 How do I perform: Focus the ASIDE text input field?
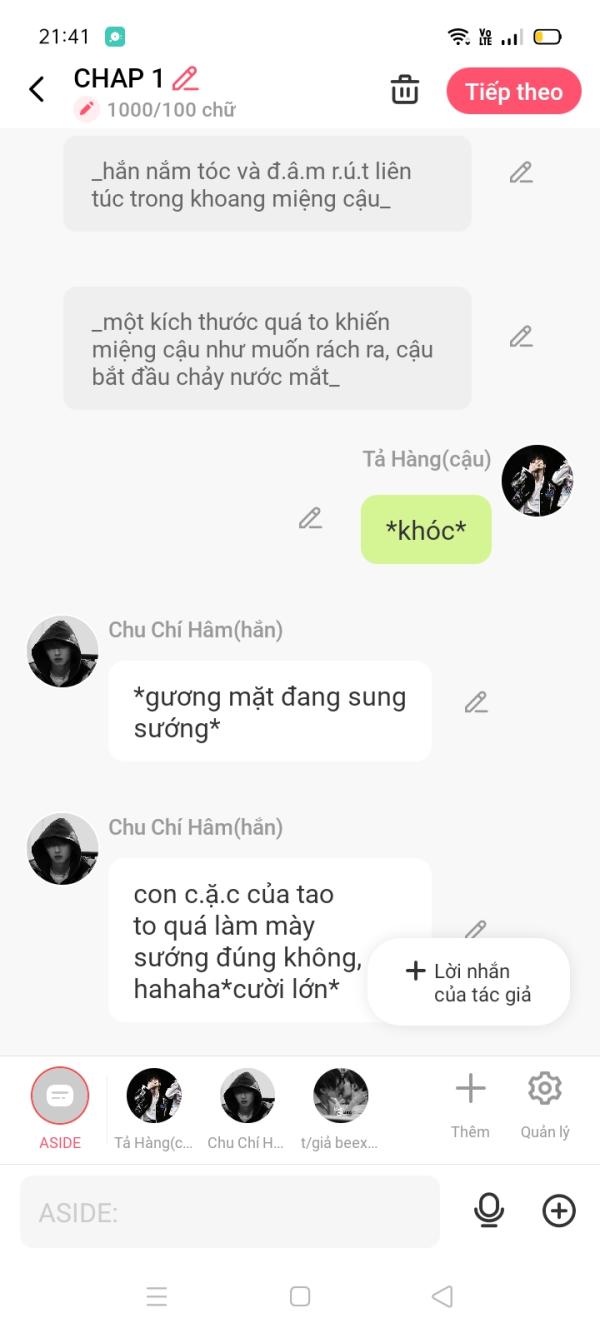click(x=230, y=1212)
